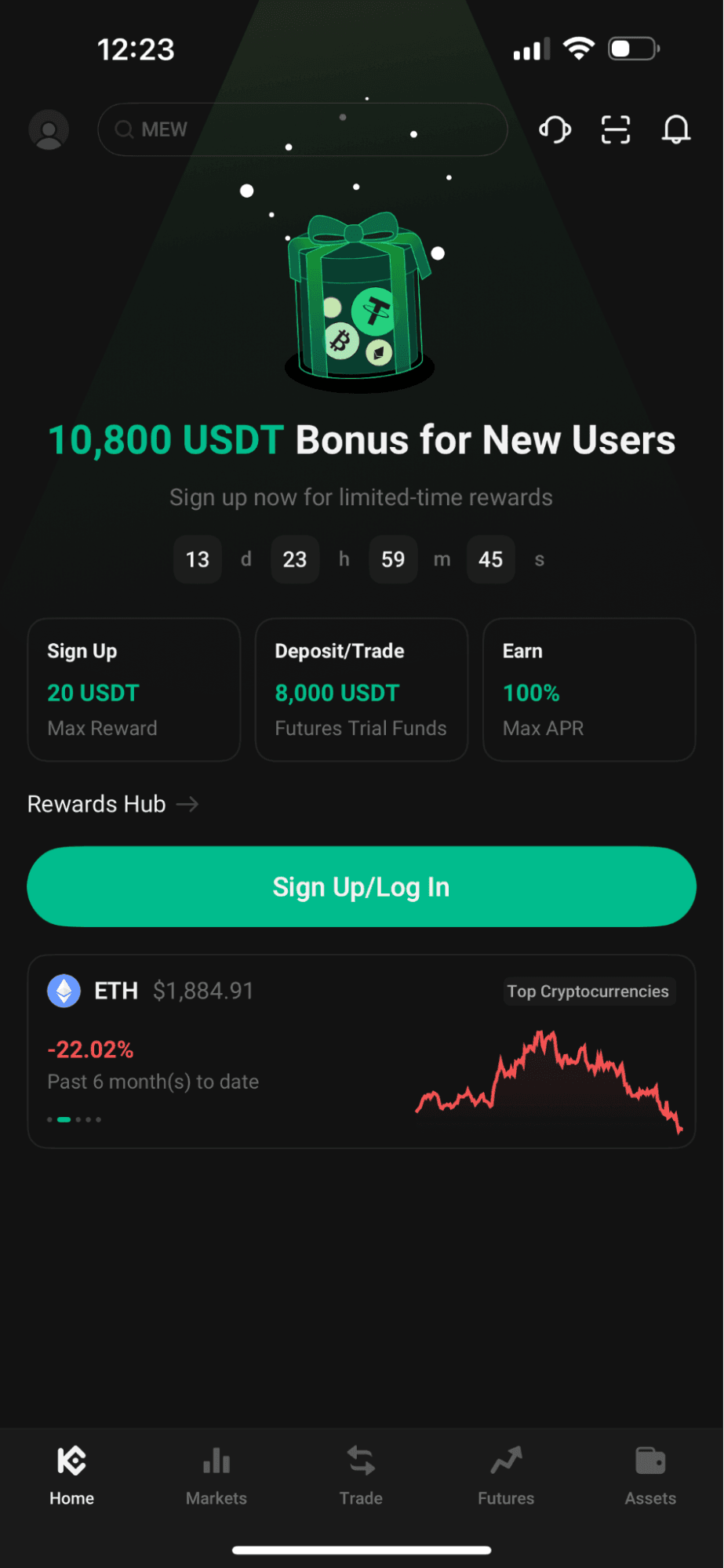This screenshot has height=1568, width=724.
Task: Open the Top Cryptocurrencies tab
Action: pos(589,991)
